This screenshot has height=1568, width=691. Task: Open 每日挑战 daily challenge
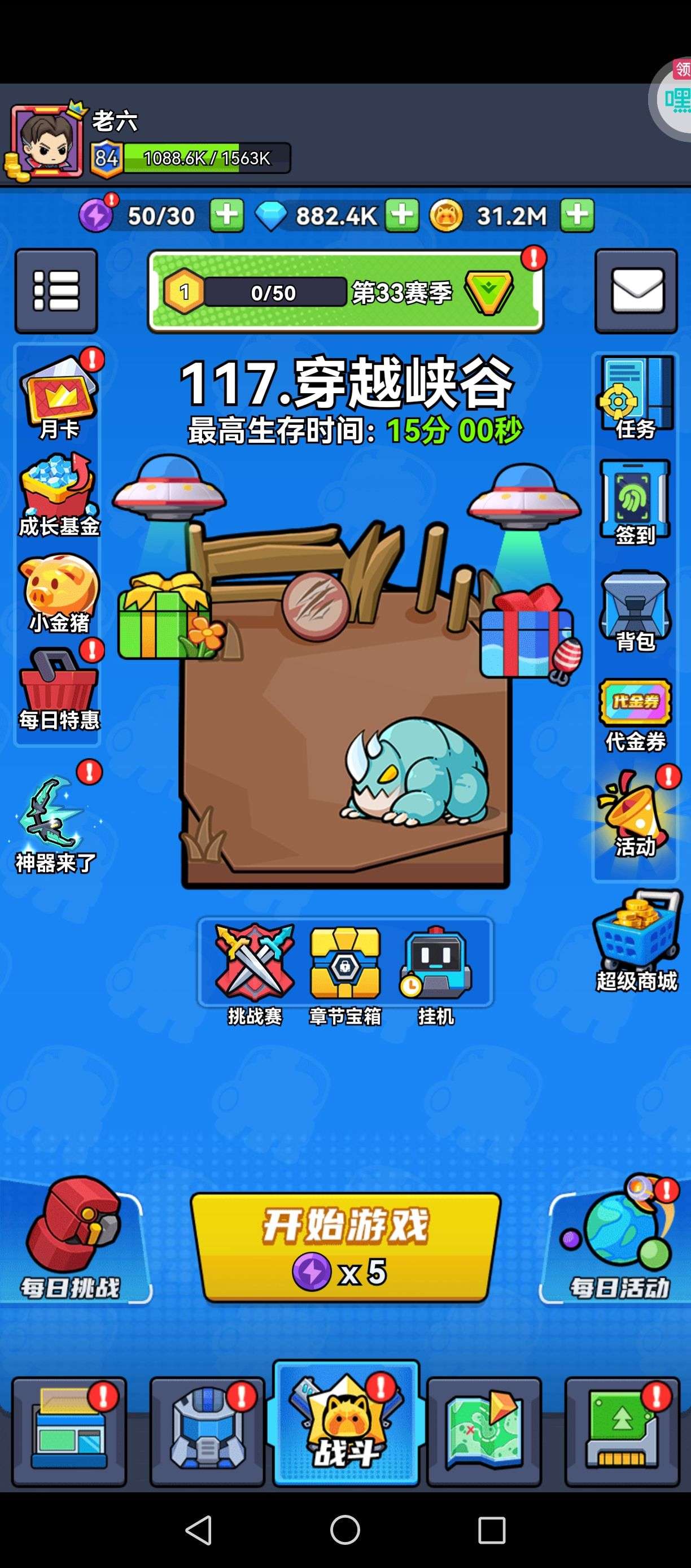pos(72,1239)
